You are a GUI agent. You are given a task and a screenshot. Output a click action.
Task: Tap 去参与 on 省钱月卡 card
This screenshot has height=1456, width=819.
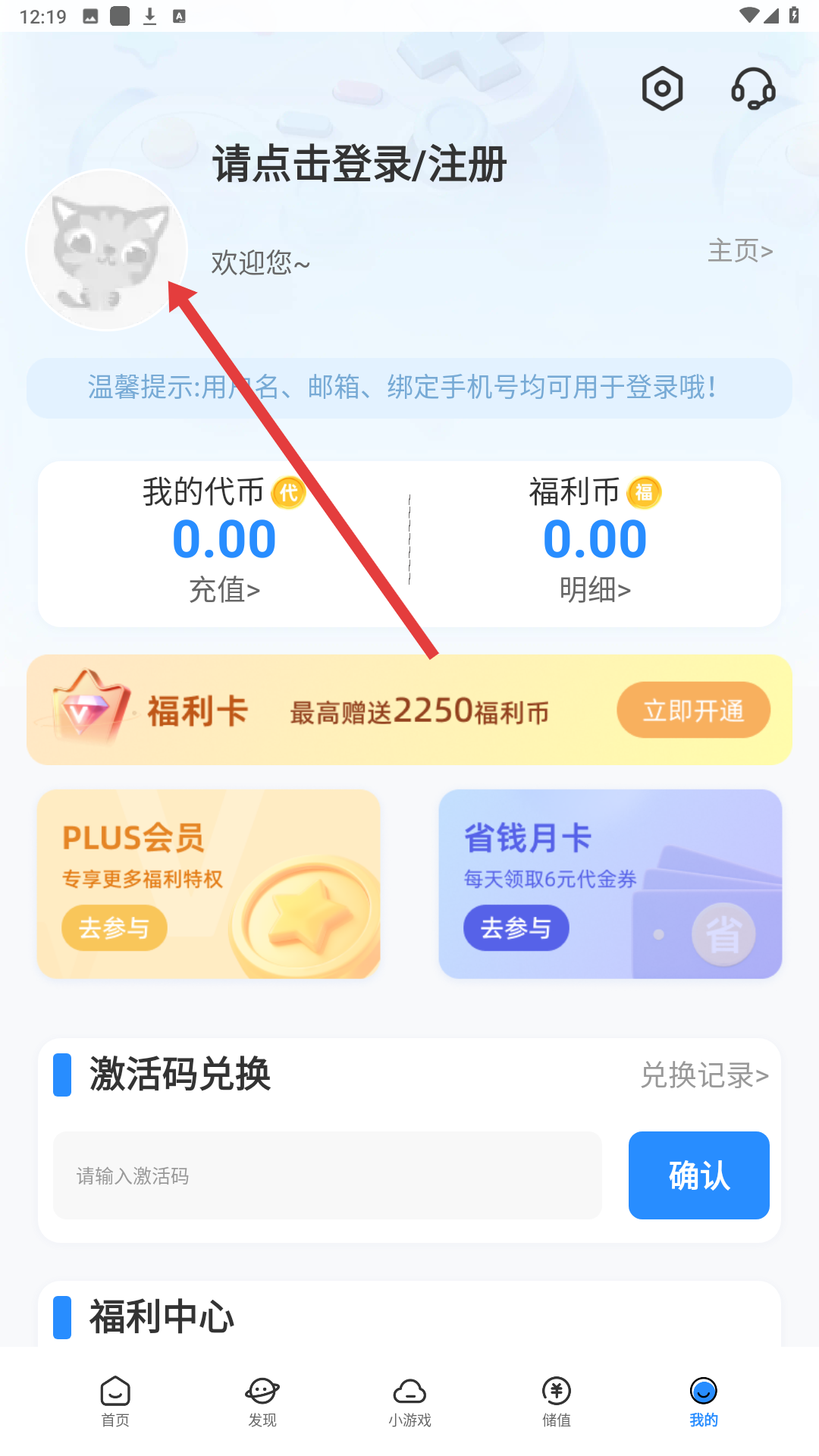[516, 927]
